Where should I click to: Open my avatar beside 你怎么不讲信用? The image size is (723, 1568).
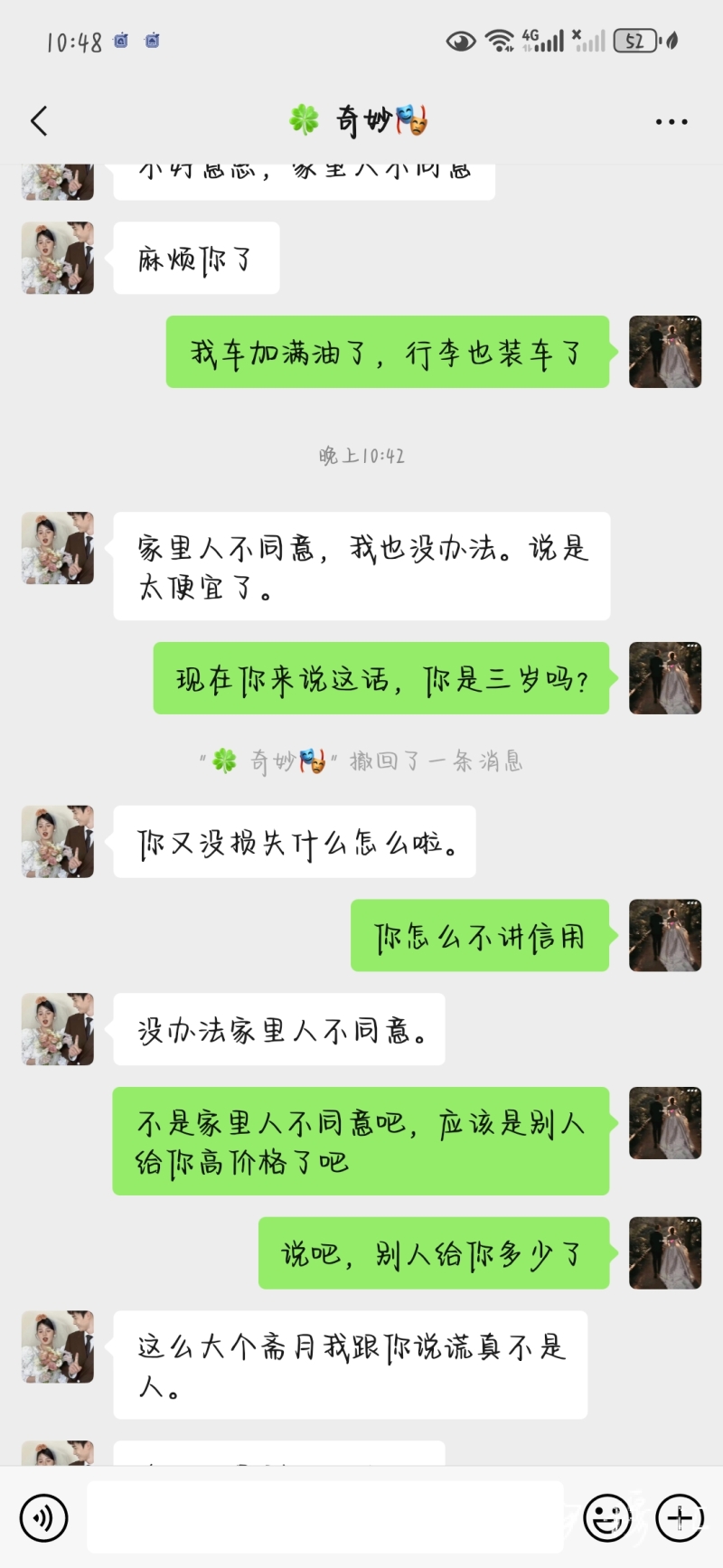click(664, 935)
